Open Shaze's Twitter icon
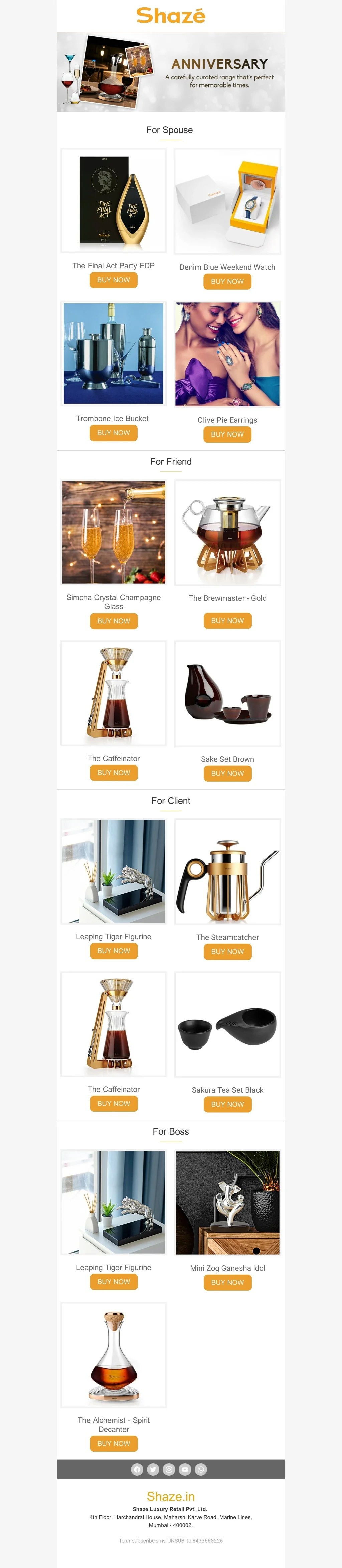Image resolution: width=342 pixels, height=1568 pixels. 153,1469
